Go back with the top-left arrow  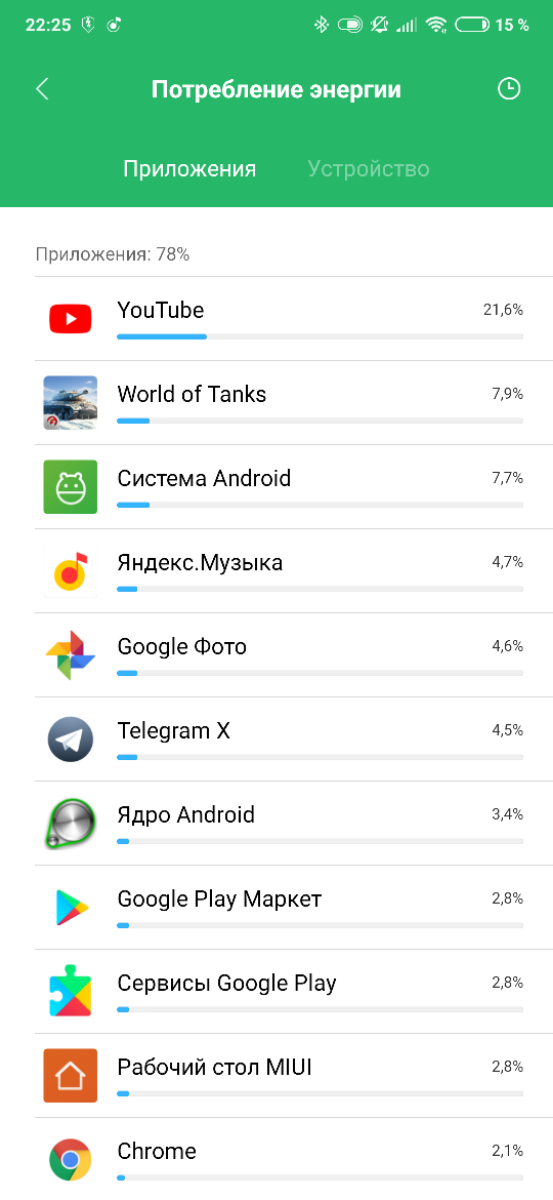pos(42,90)
